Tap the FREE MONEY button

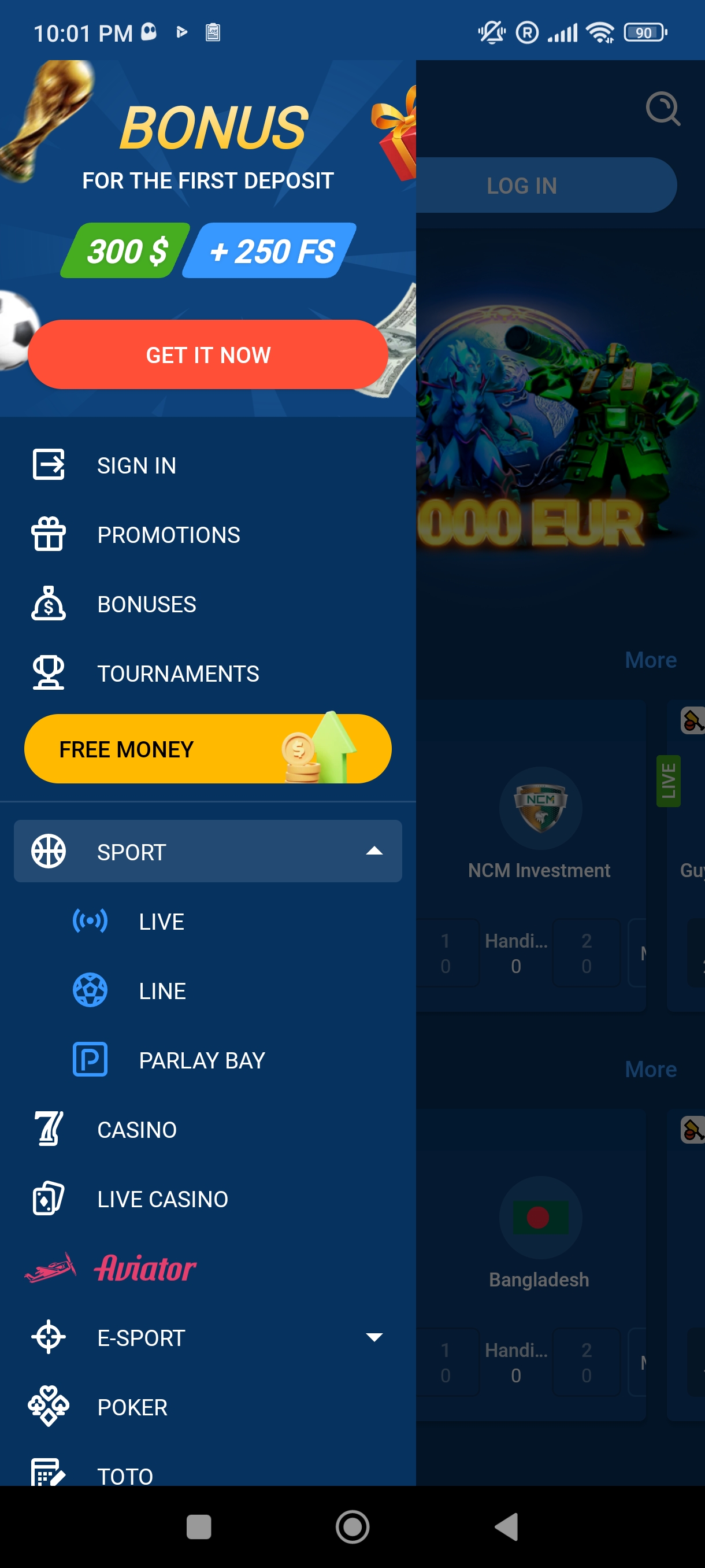coord(207,749)
